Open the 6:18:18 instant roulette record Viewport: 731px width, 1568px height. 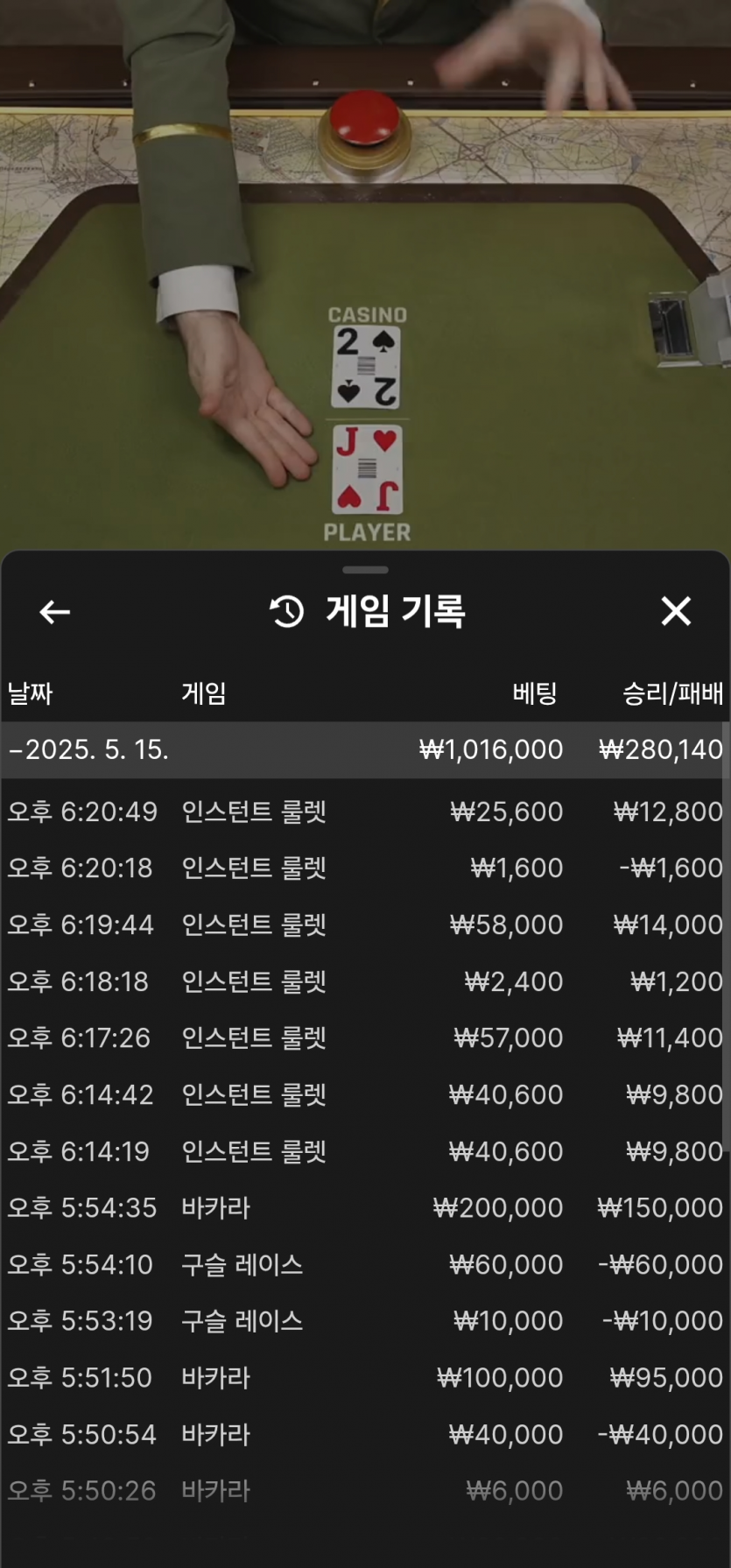click(x=364, y=981)
